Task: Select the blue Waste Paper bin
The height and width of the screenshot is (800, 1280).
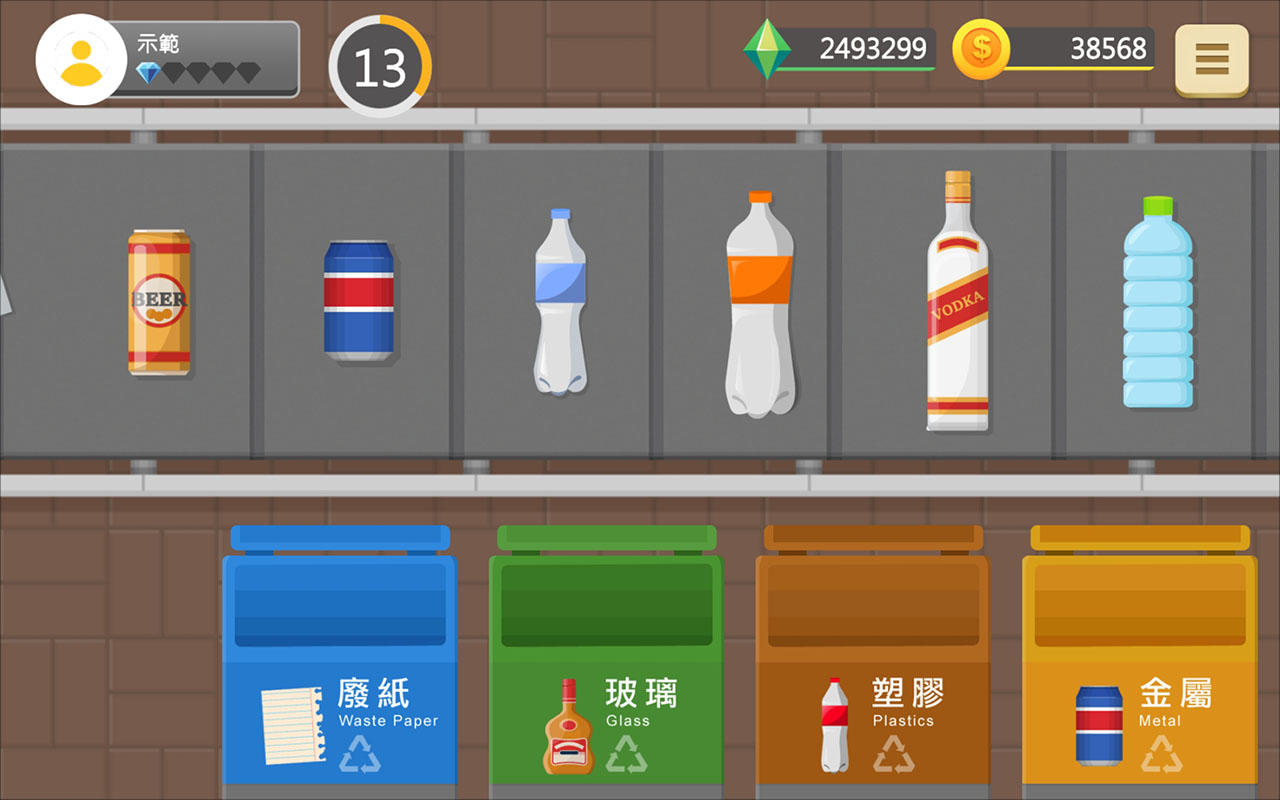Action: coord(339,660)
